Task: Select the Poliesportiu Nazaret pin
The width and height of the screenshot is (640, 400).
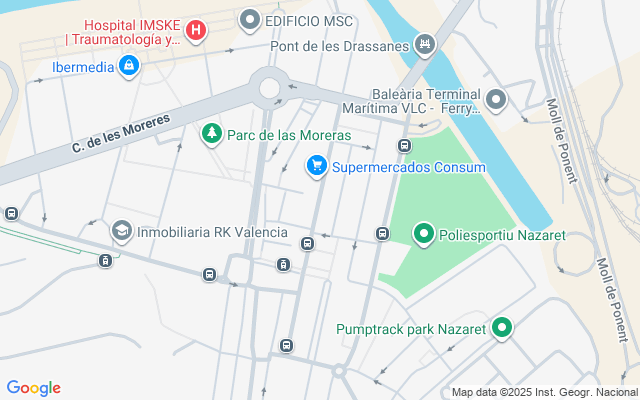Action: click(x=423, y=235)
